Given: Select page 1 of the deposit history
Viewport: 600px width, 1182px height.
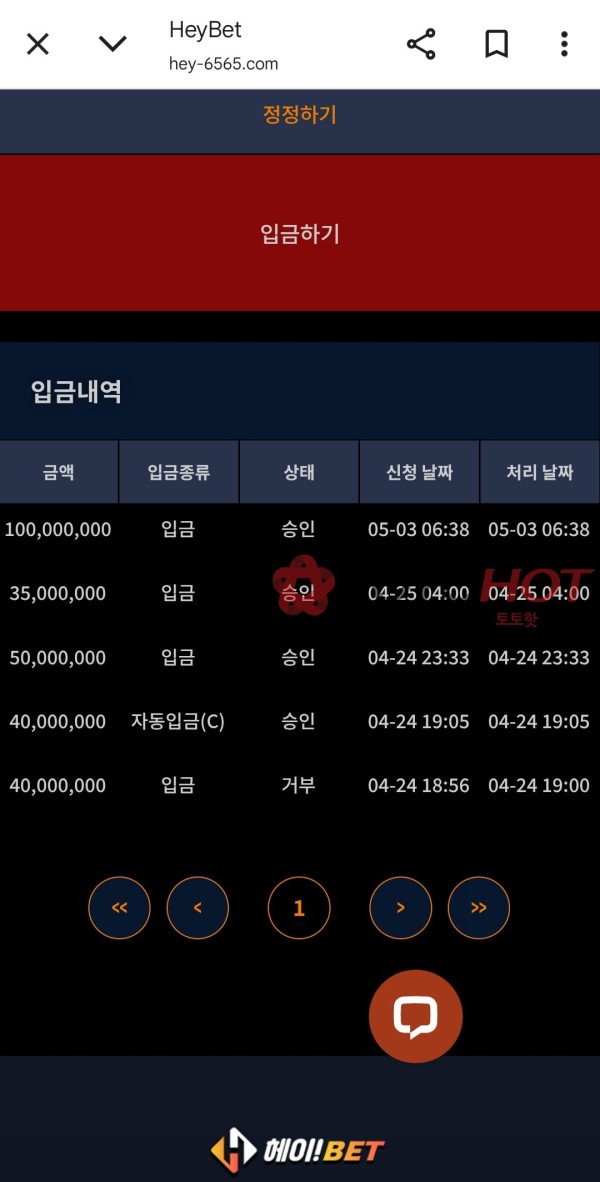Looking at the screenshot, I should [298, 908].
